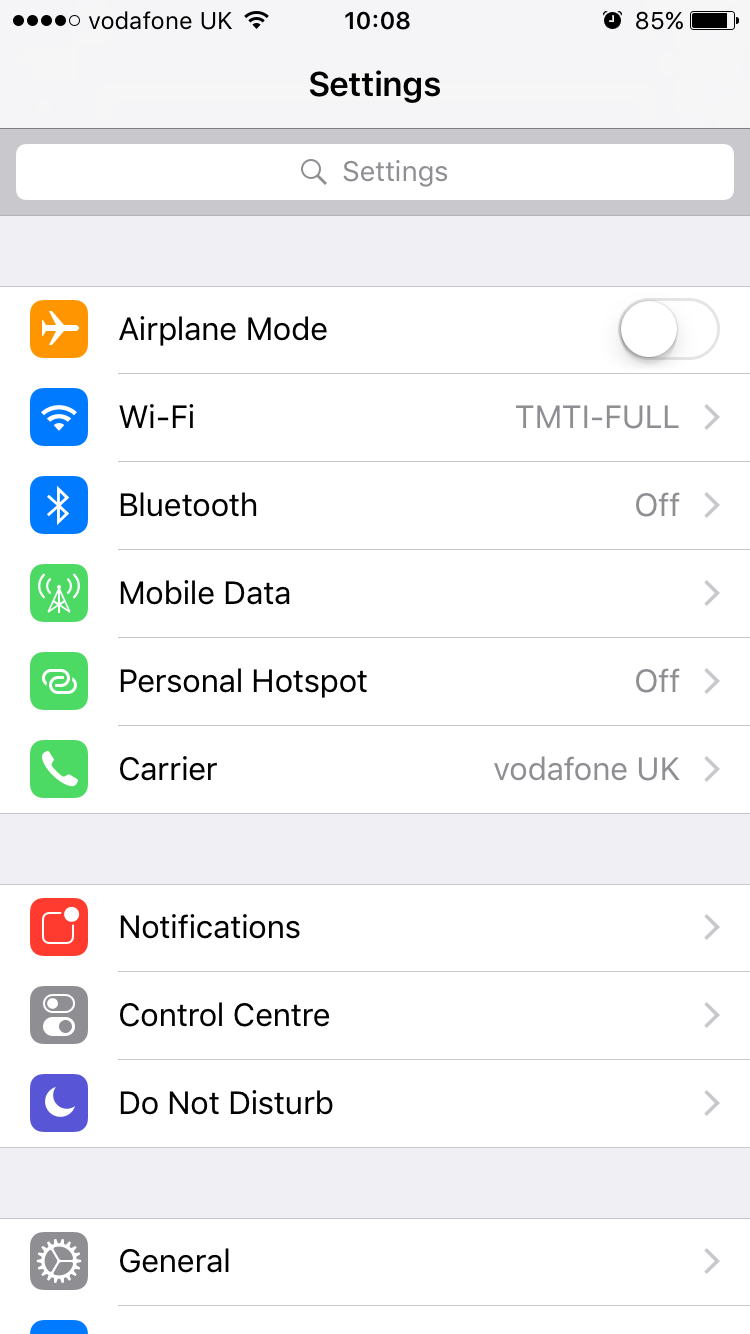
Task: Select Control Centre row
Action: [x=375, y=1015]
